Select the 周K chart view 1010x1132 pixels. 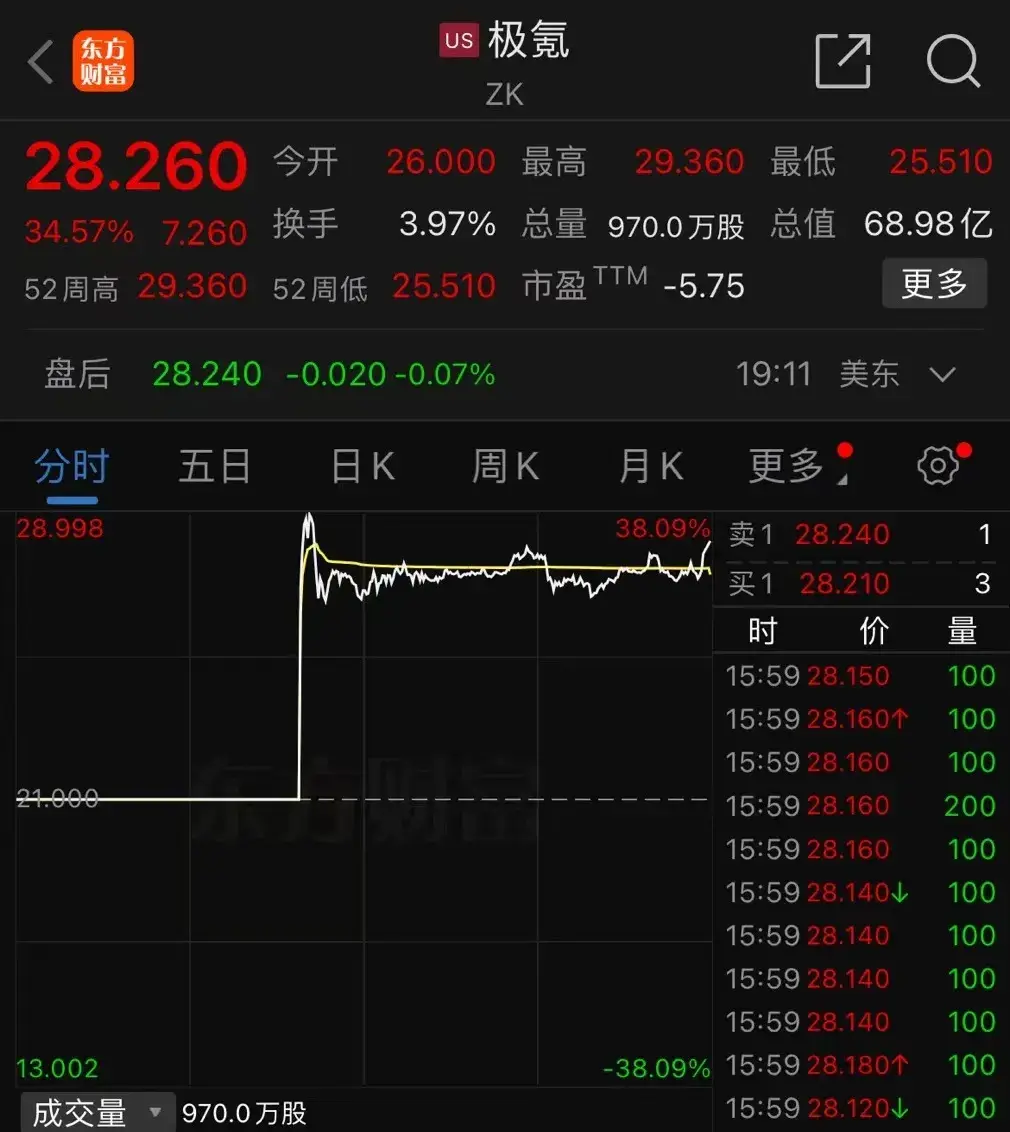504,466
